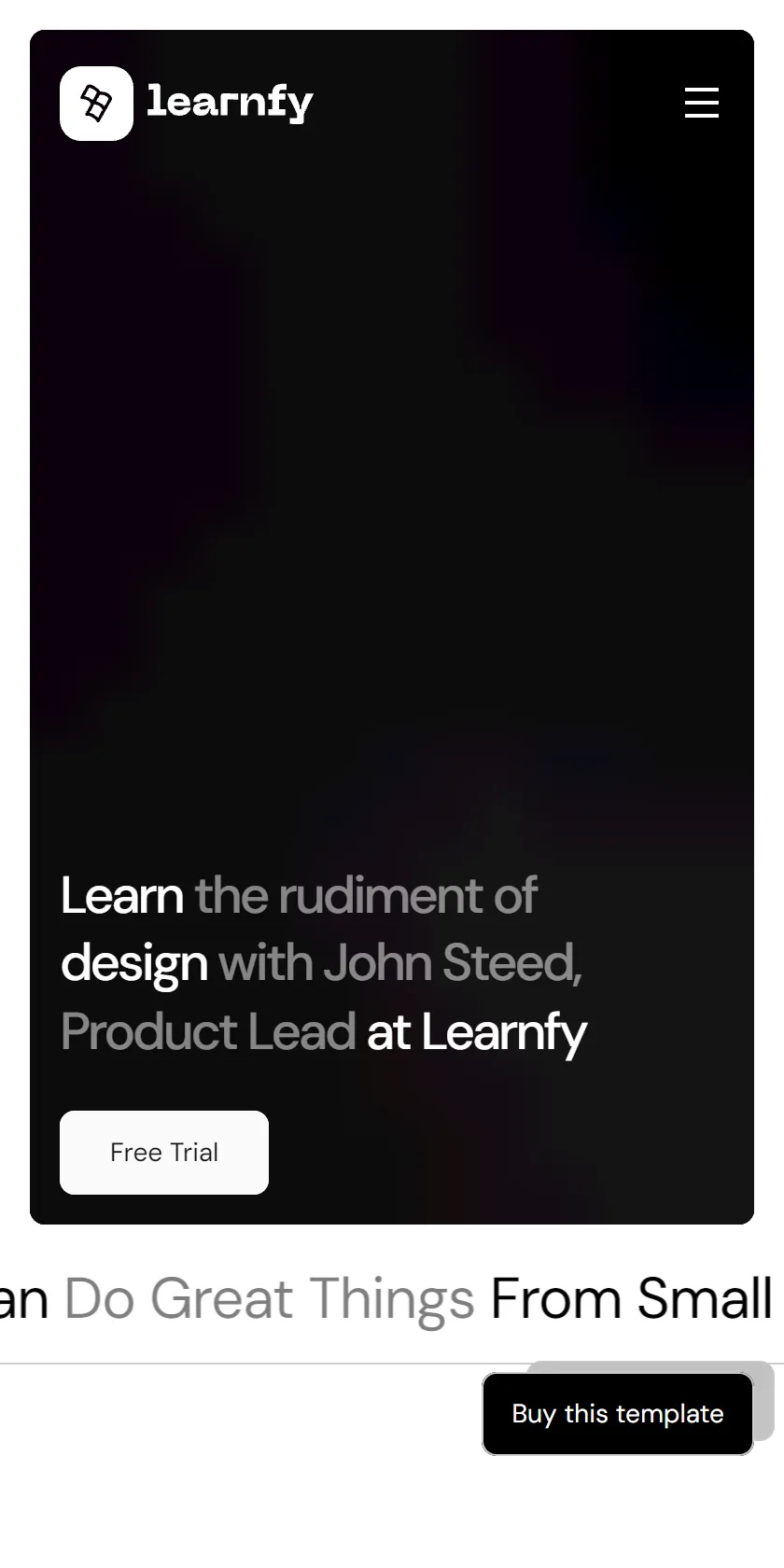The image size is (784, 1568).
Task: Tap Buy this template button
Action: (618, 1414)
